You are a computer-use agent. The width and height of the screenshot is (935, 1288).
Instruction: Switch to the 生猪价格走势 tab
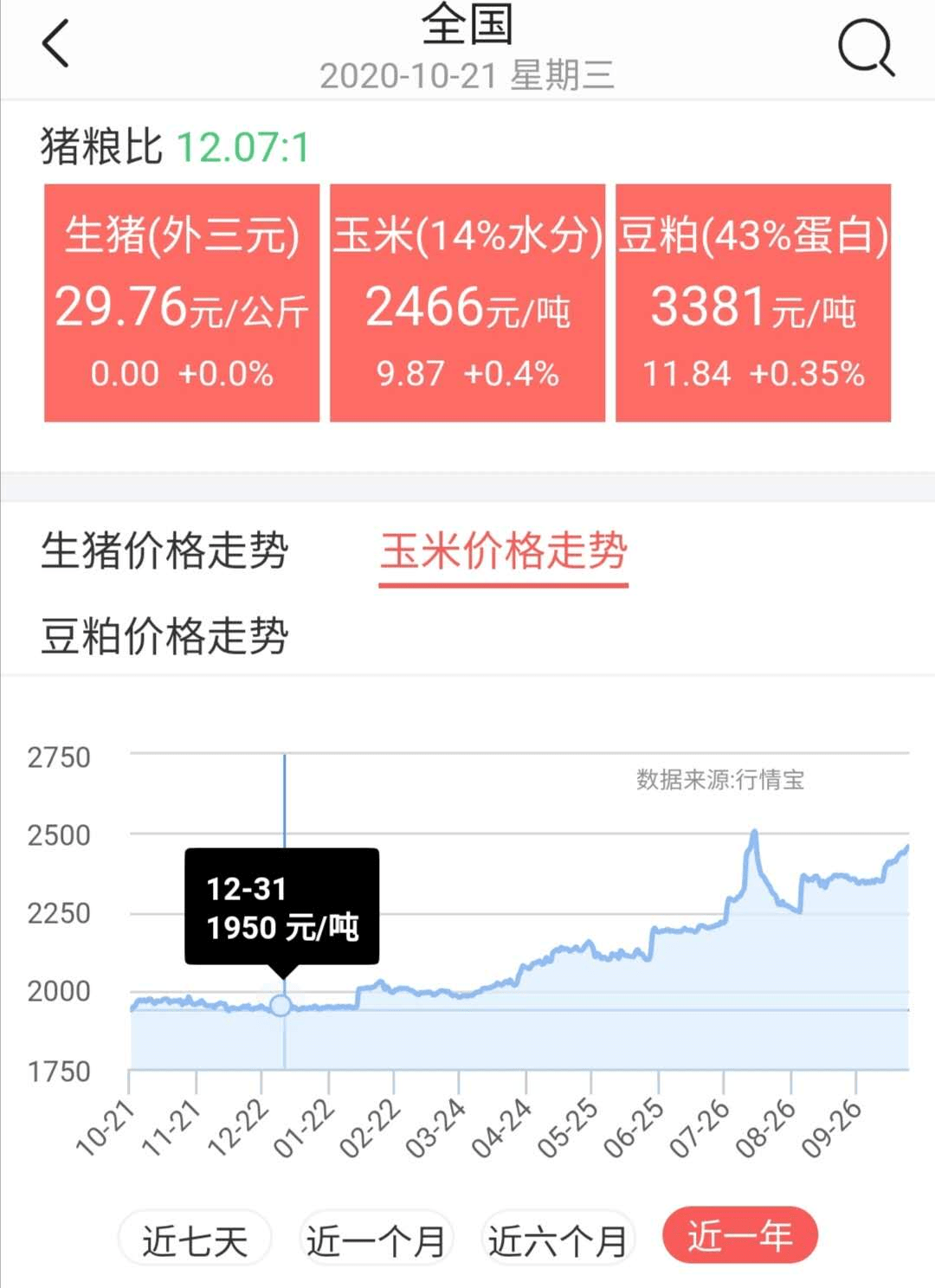coord(164,551)
